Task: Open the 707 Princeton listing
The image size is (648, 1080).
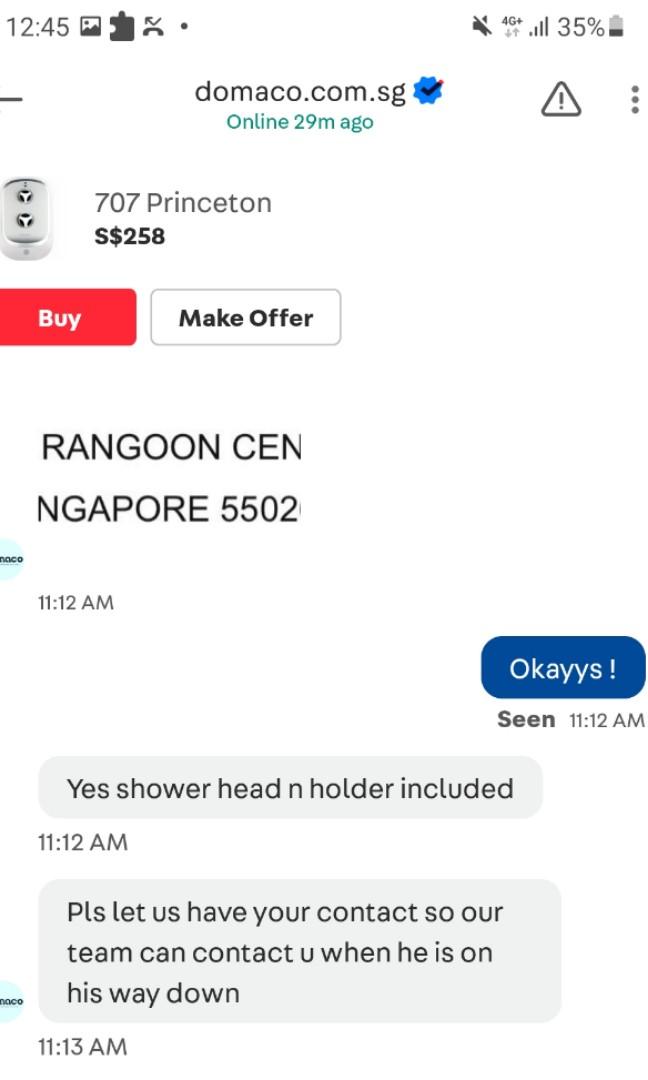Action: [183, 203]
